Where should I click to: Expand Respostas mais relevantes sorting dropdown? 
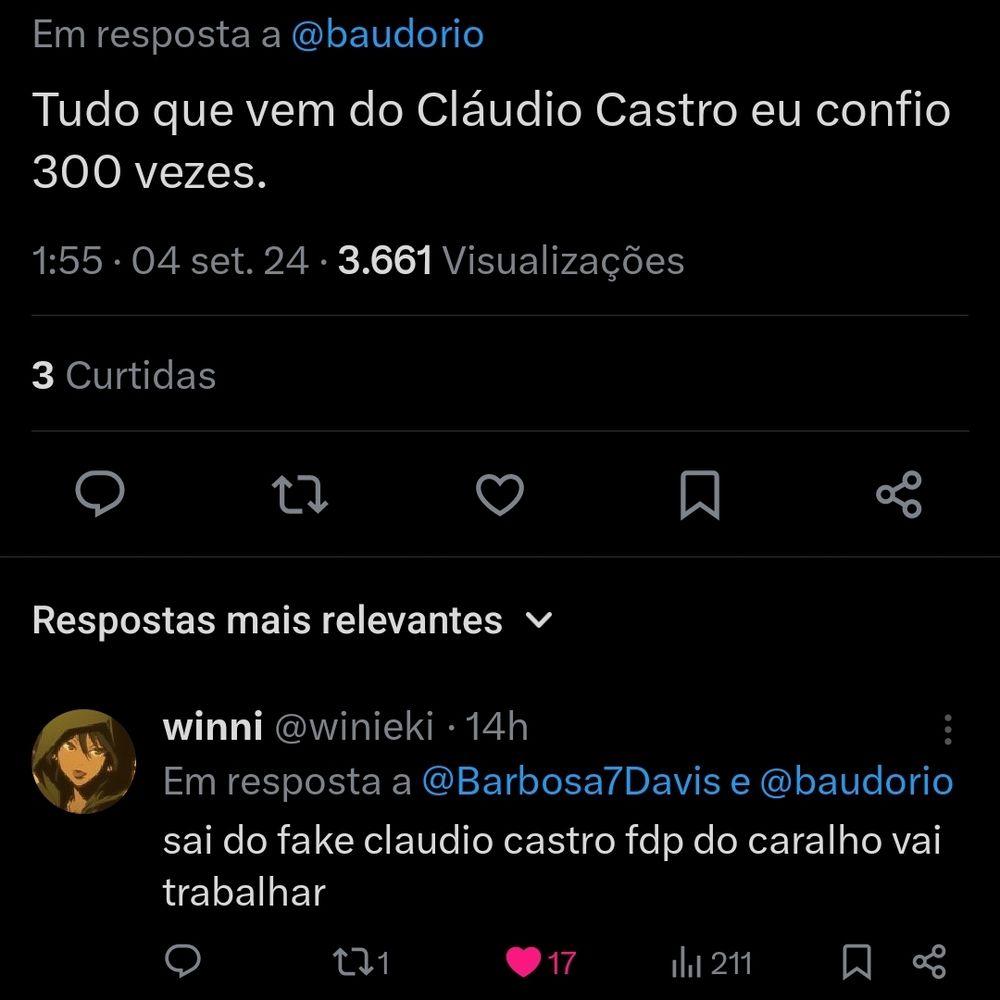coord(293,620)
